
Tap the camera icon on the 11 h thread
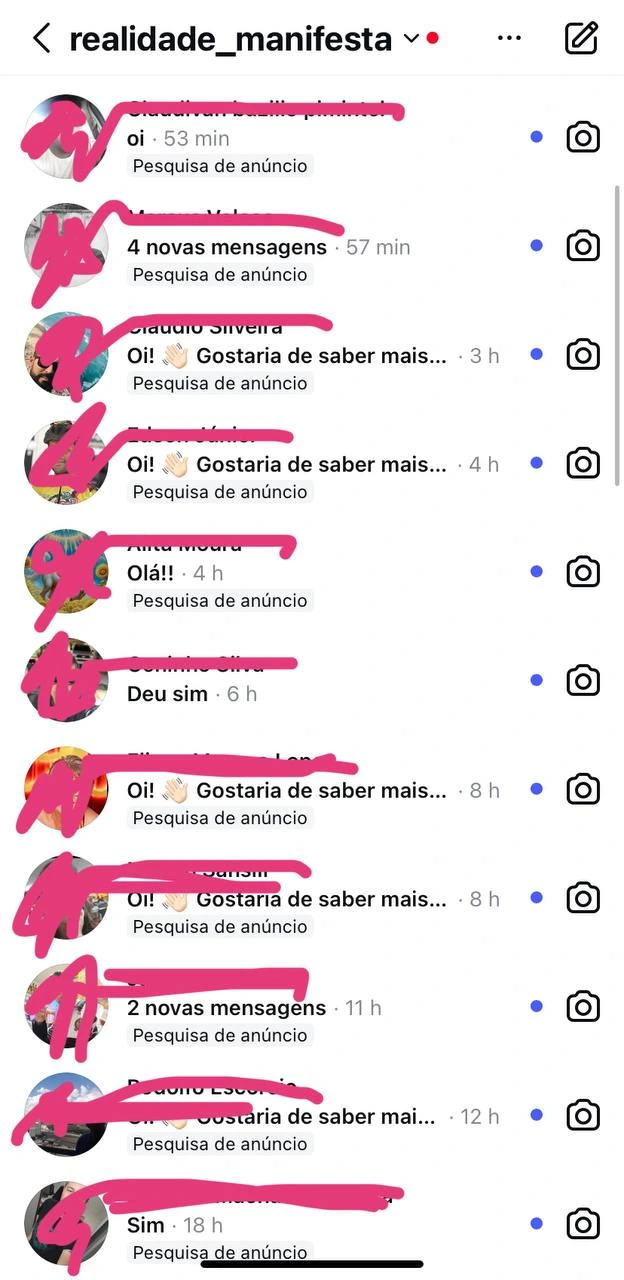[x=583, y=1007]
